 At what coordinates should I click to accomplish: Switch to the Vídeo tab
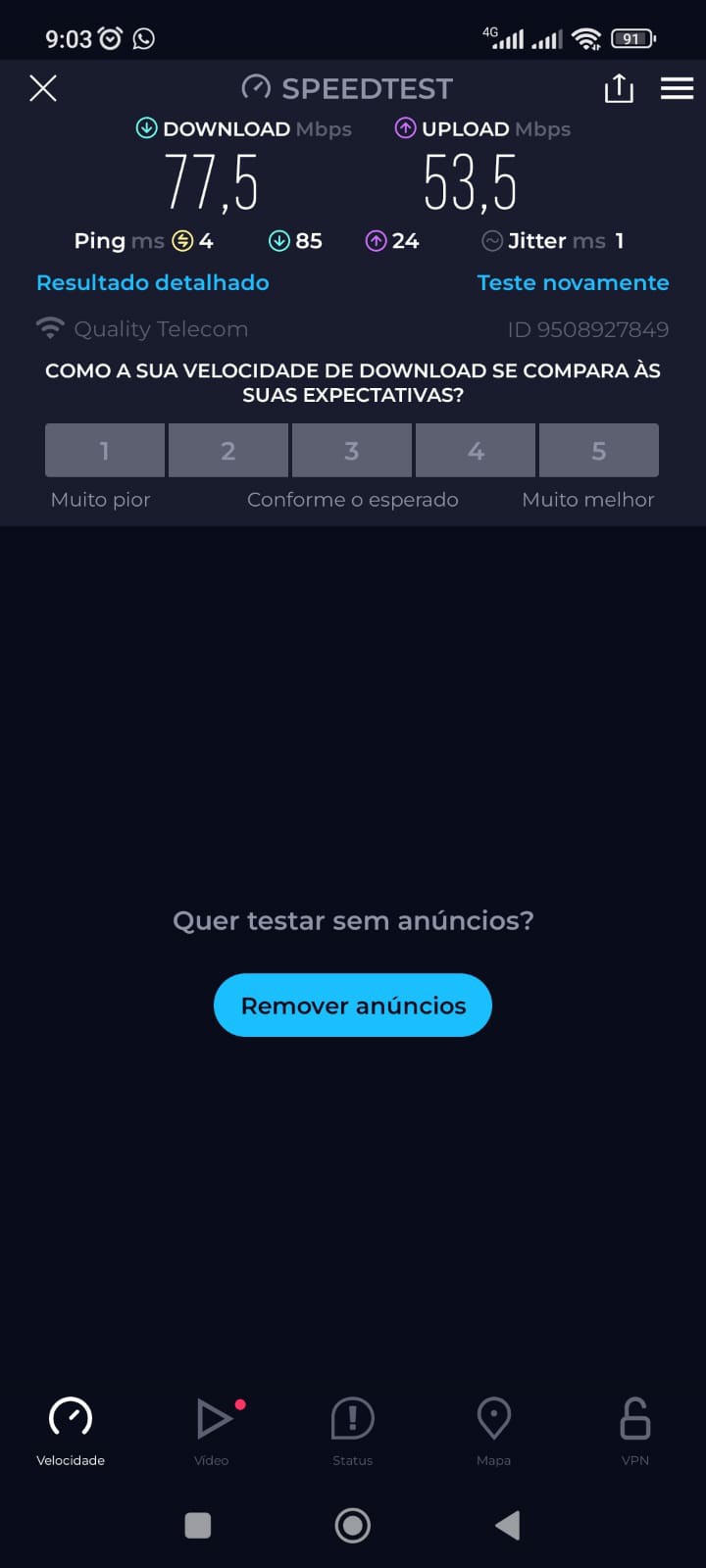pyautogui.click(x=212, y=1431)
